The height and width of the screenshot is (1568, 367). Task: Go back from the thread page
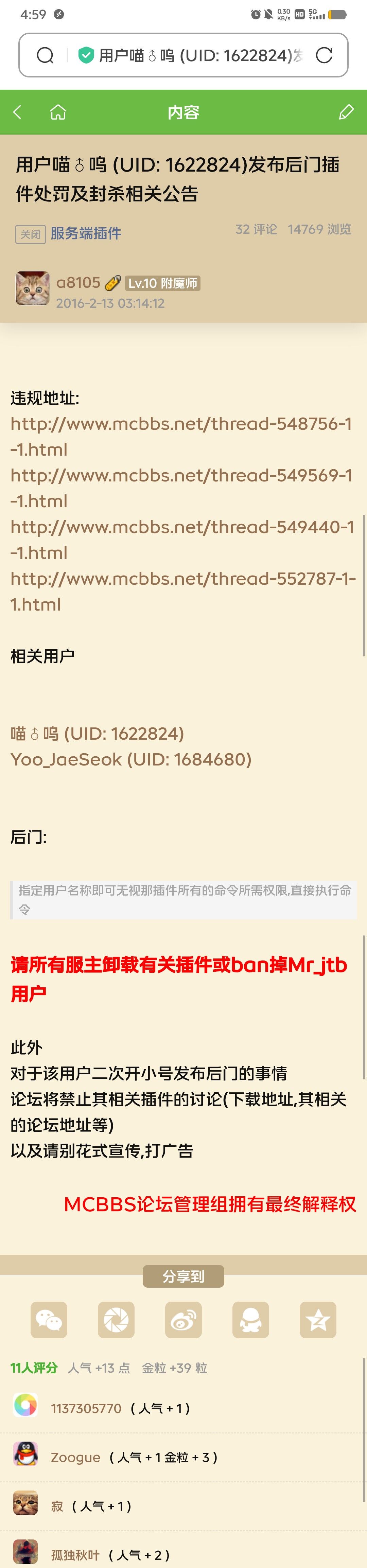point(17,112)
